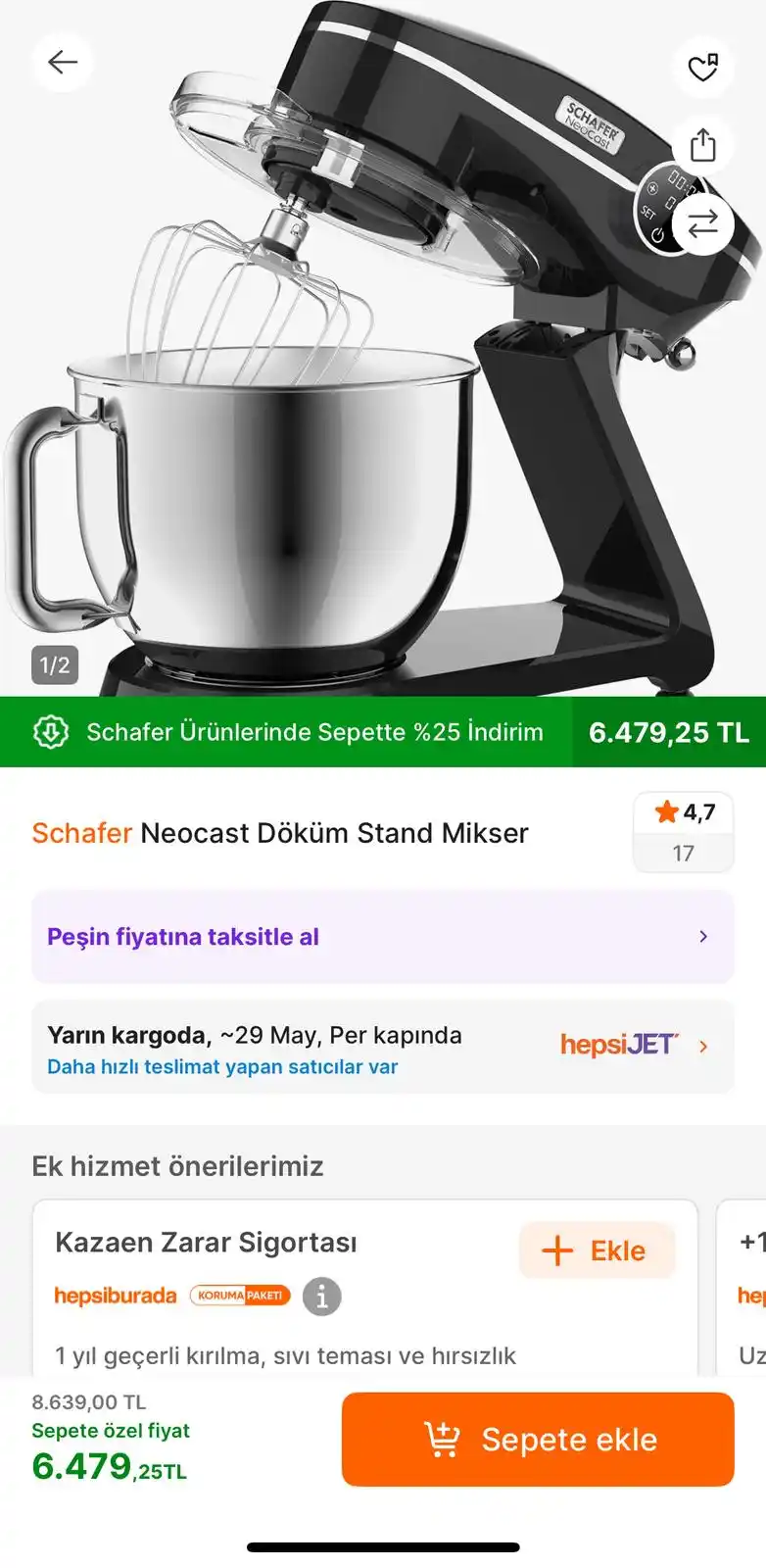This screenshot has height=1568, width=766.
Task: Open the Schafer %25 İndirim campaign banner
Action: coord(313,732)
